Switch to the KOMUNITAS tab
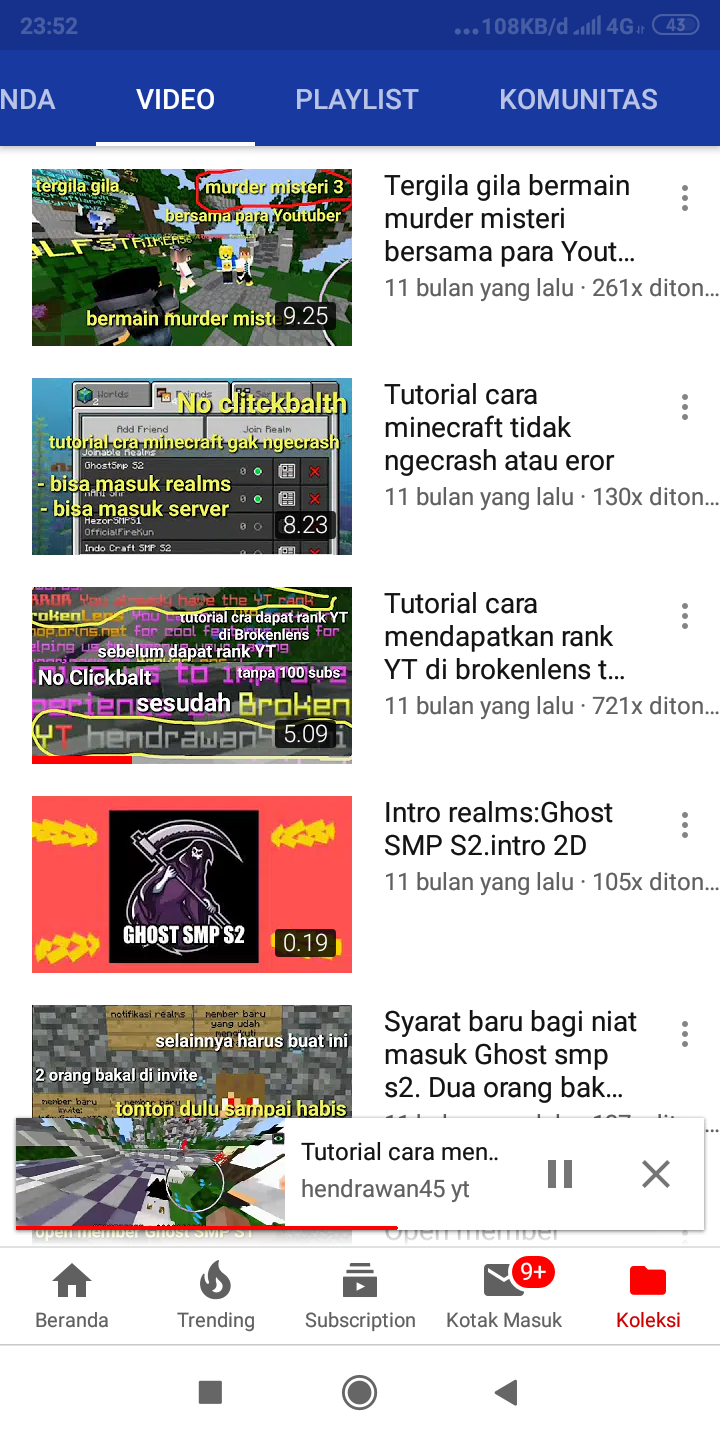This screenshot has width=720, height=1440. pyautogui.click(x=578, y=99)
